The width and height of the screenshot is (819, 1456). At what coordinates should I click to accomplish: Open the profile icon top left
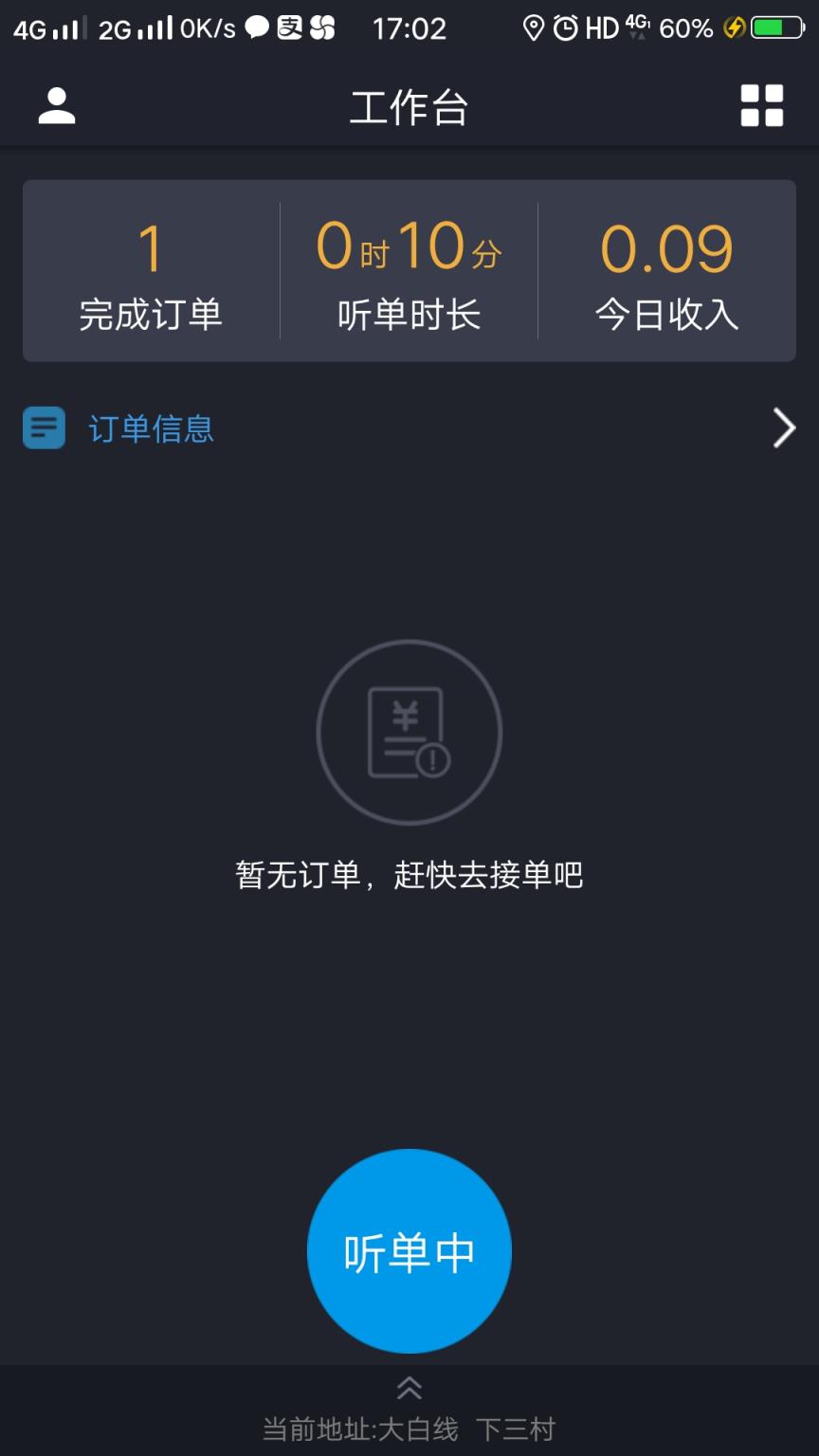[x=56, y=106]
